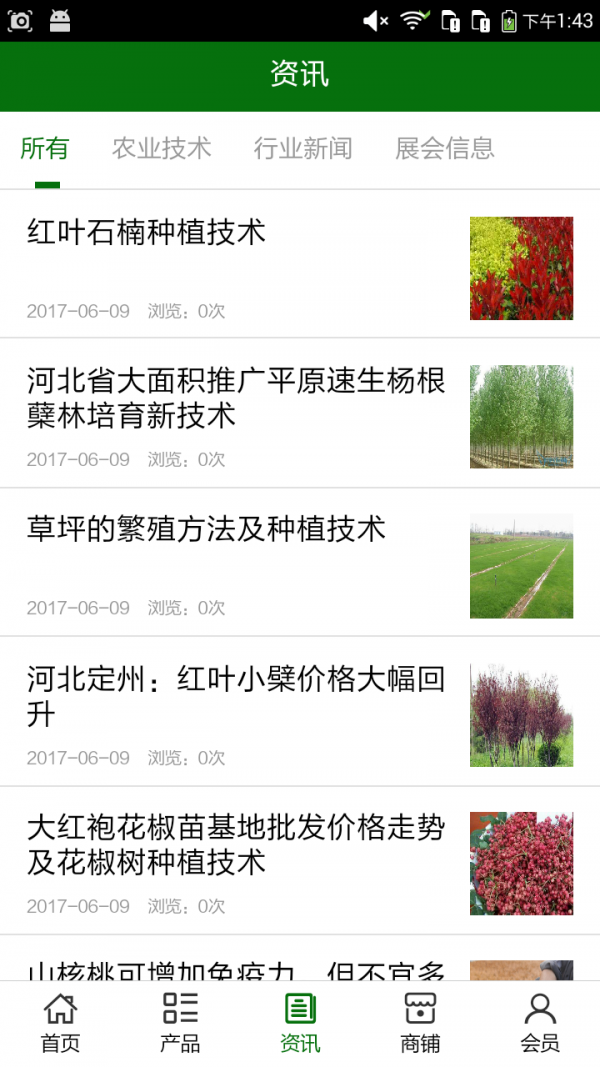Open the 大红袍花椒苗基地 article
The image size is (600, 1067).
tap(236, 845)
